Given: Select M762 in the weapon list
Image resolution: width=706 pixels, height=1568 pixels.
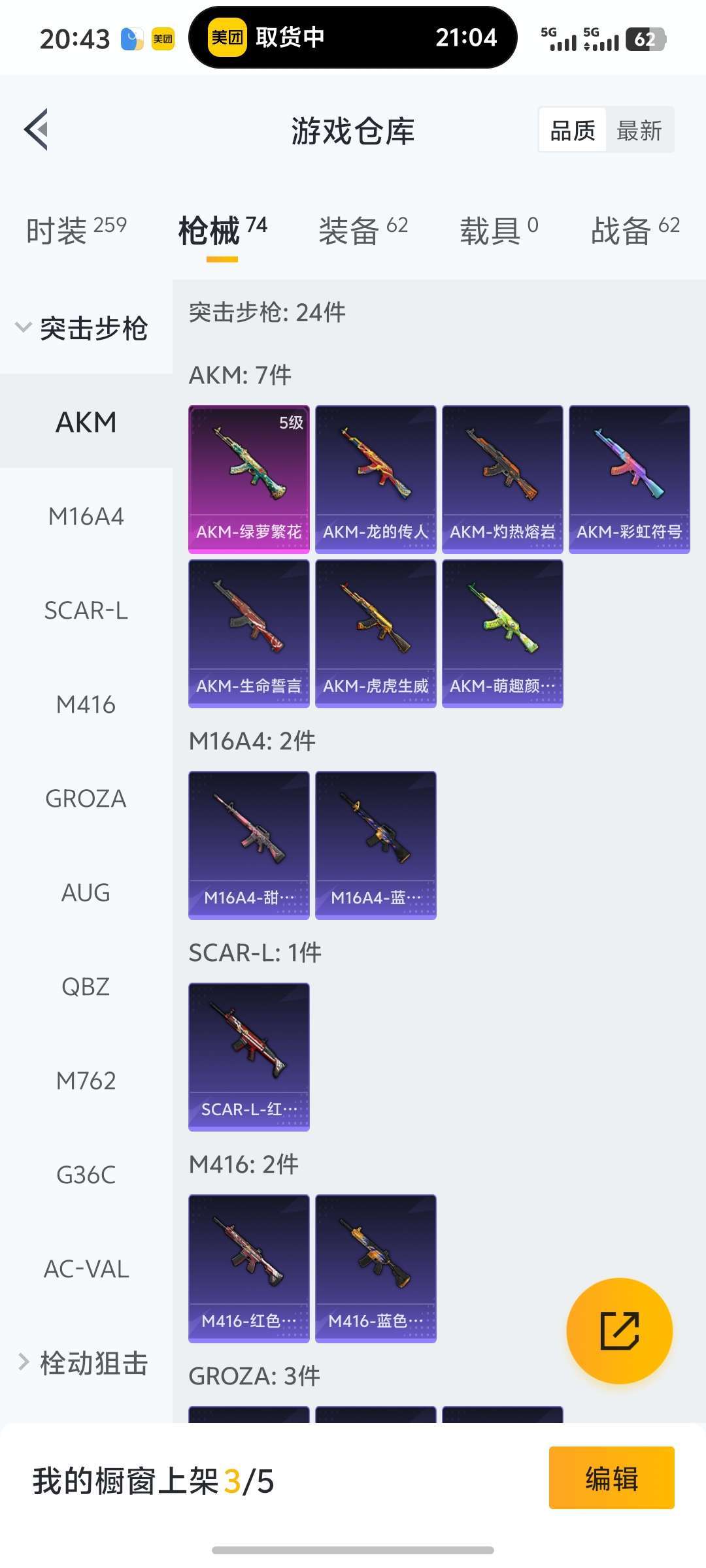Looking at the screenshot, I should [x=86, y=1081].
